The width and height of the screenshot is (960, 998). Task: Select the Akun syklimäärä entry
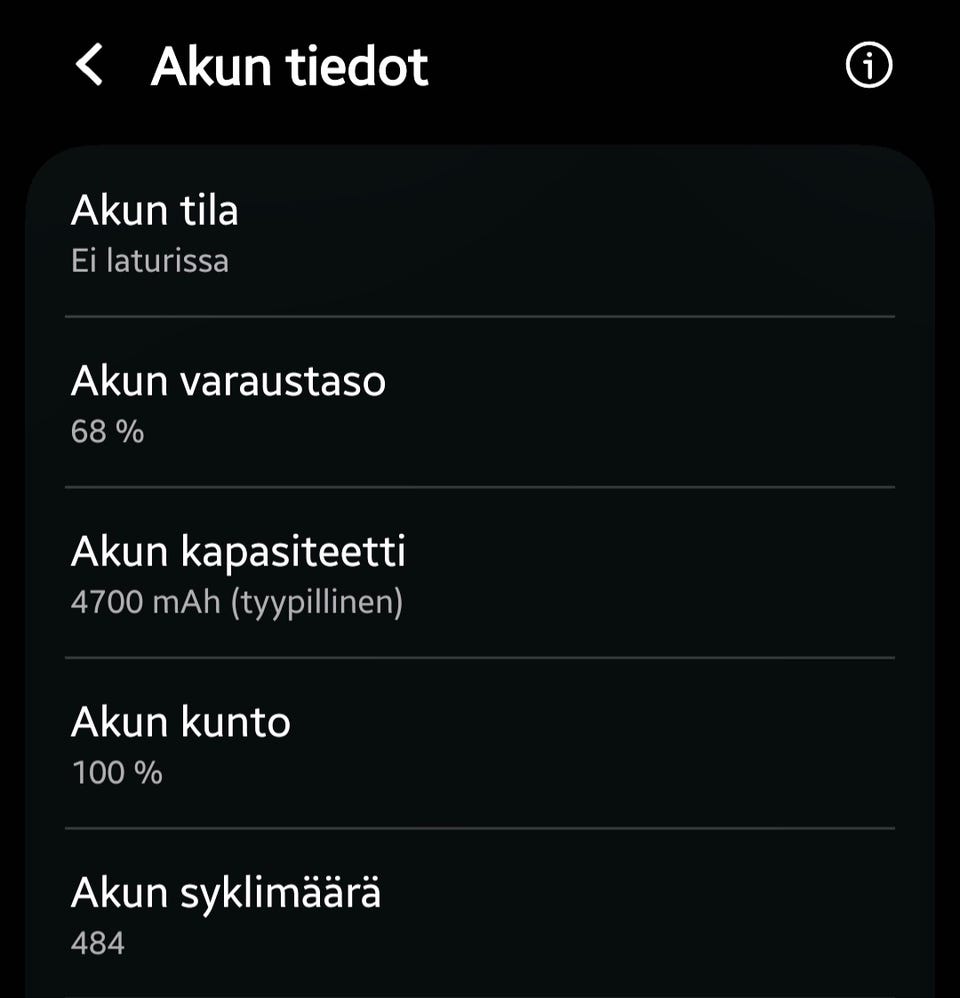(x=300, y=914)
